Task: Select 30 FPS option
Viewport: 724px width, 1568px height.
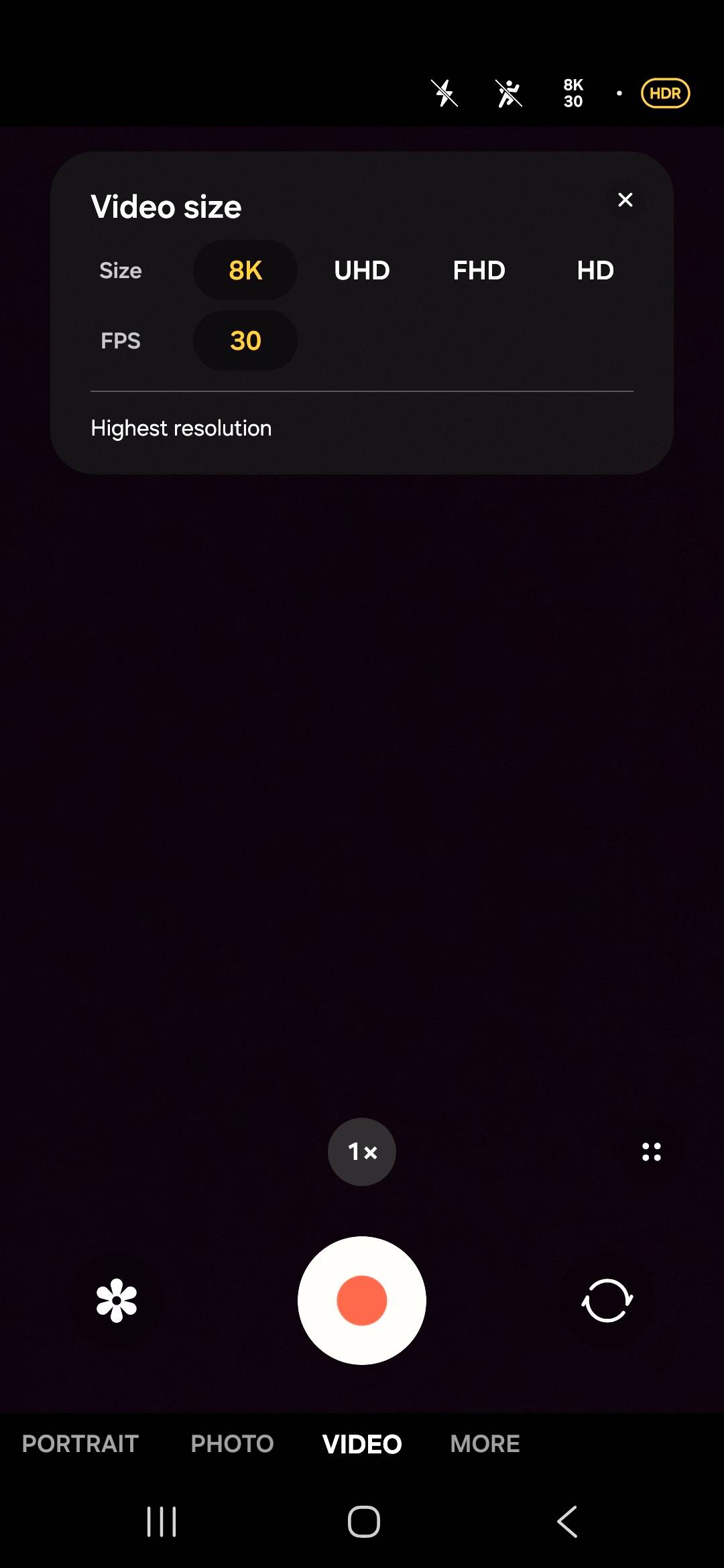Action: pyautogui.click(x=245, y=340)
